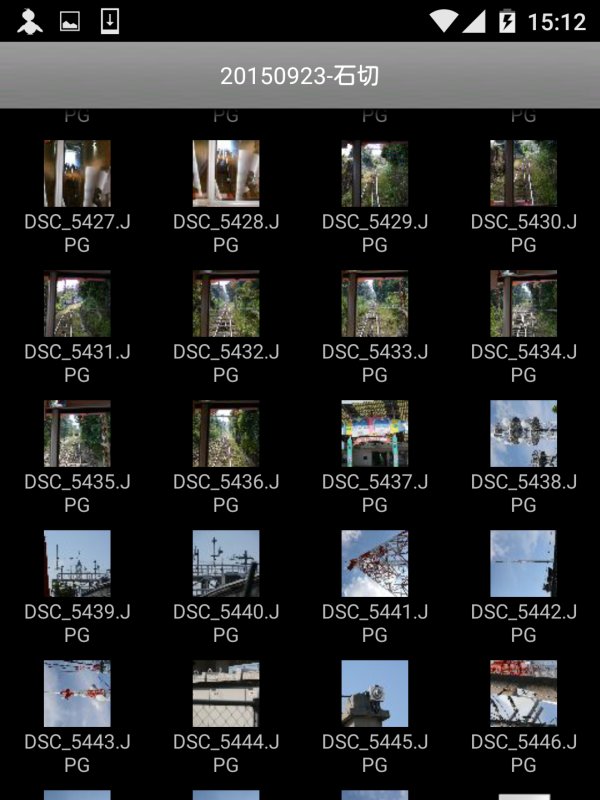Open photo DSC_5446.JPG
600x800 pixels.
click(523, 693)
